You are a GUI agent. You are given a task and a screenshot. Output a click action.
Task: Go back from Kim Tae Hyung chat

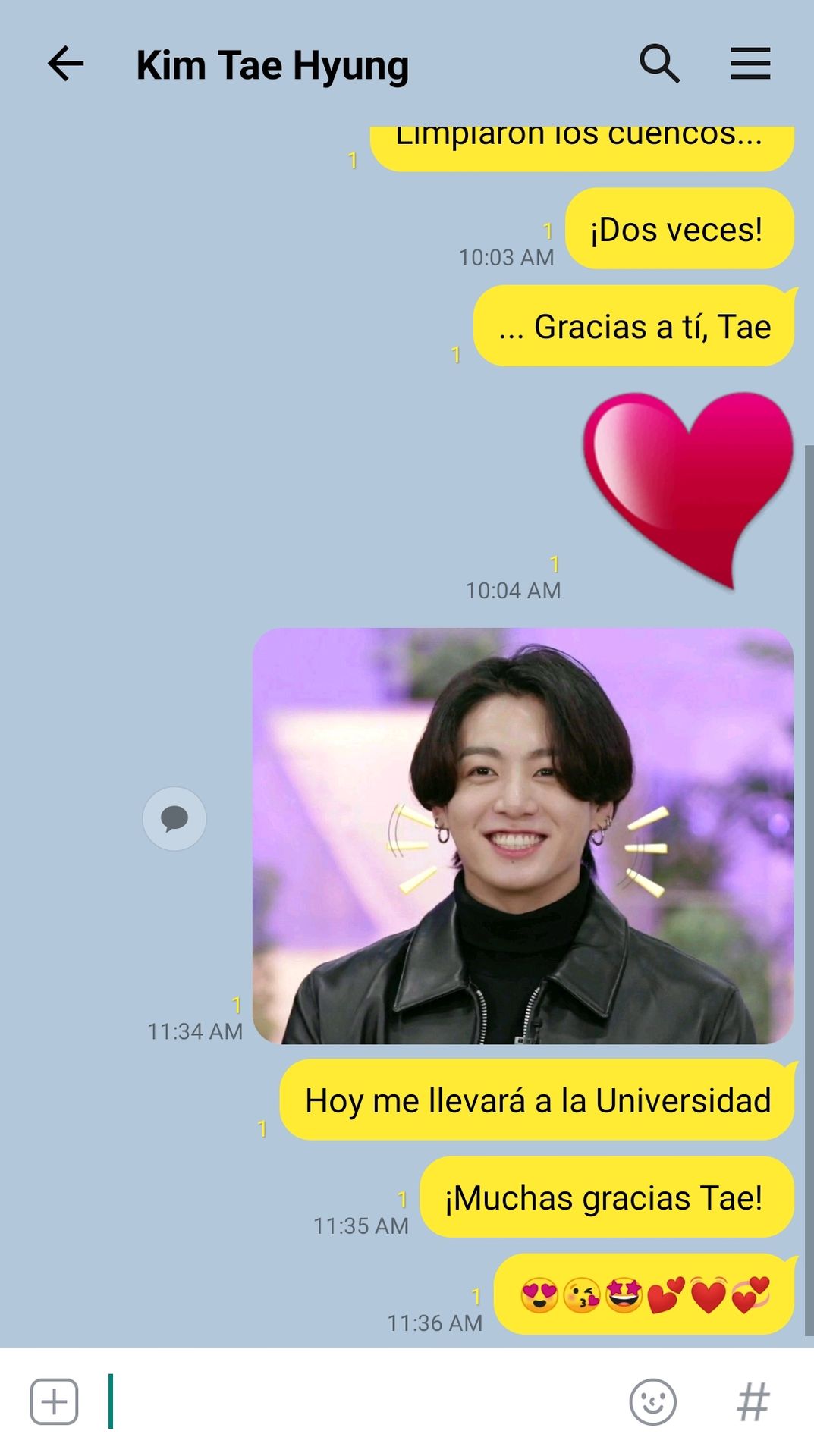(65, 64)
